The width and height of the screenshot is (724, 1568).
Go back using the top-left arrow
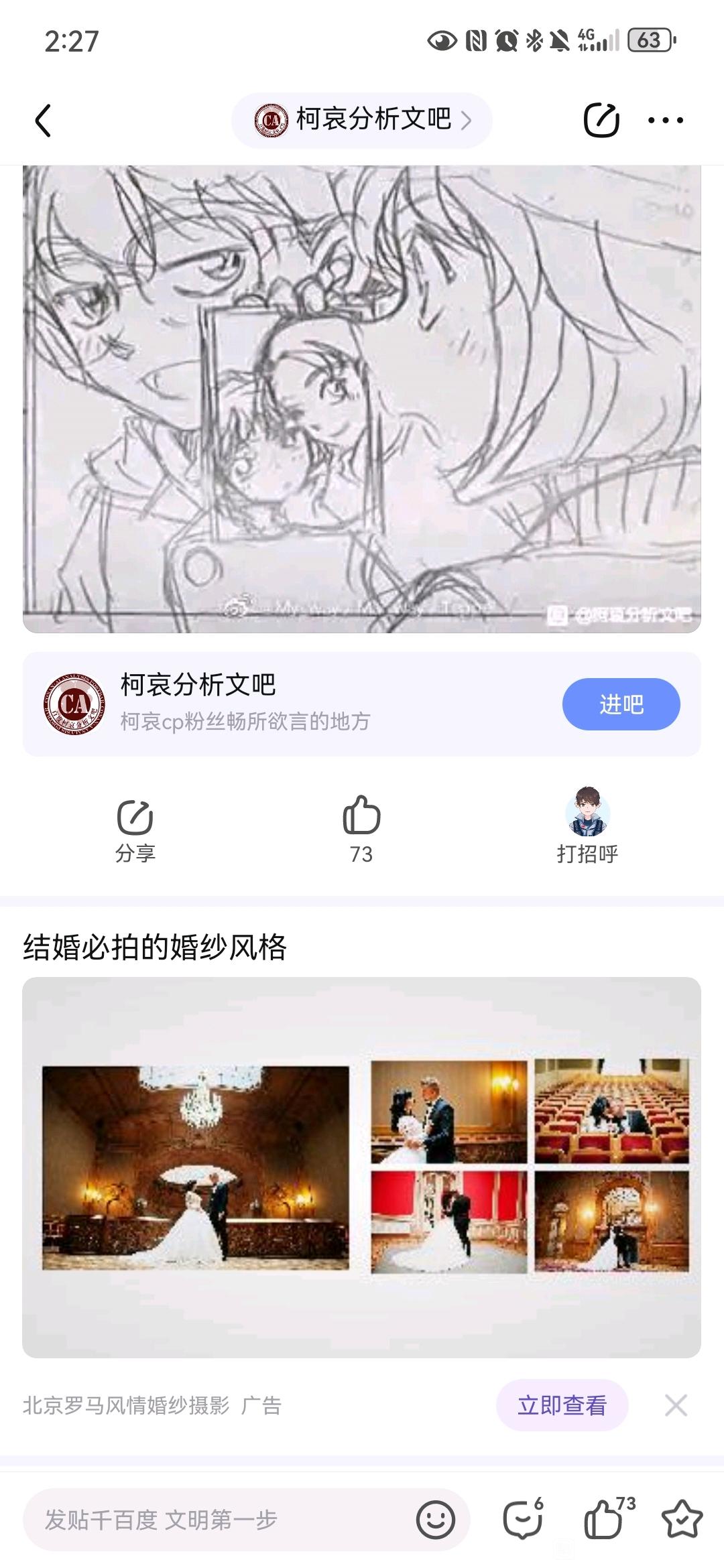pyautogui.click(x=43, y=121)
